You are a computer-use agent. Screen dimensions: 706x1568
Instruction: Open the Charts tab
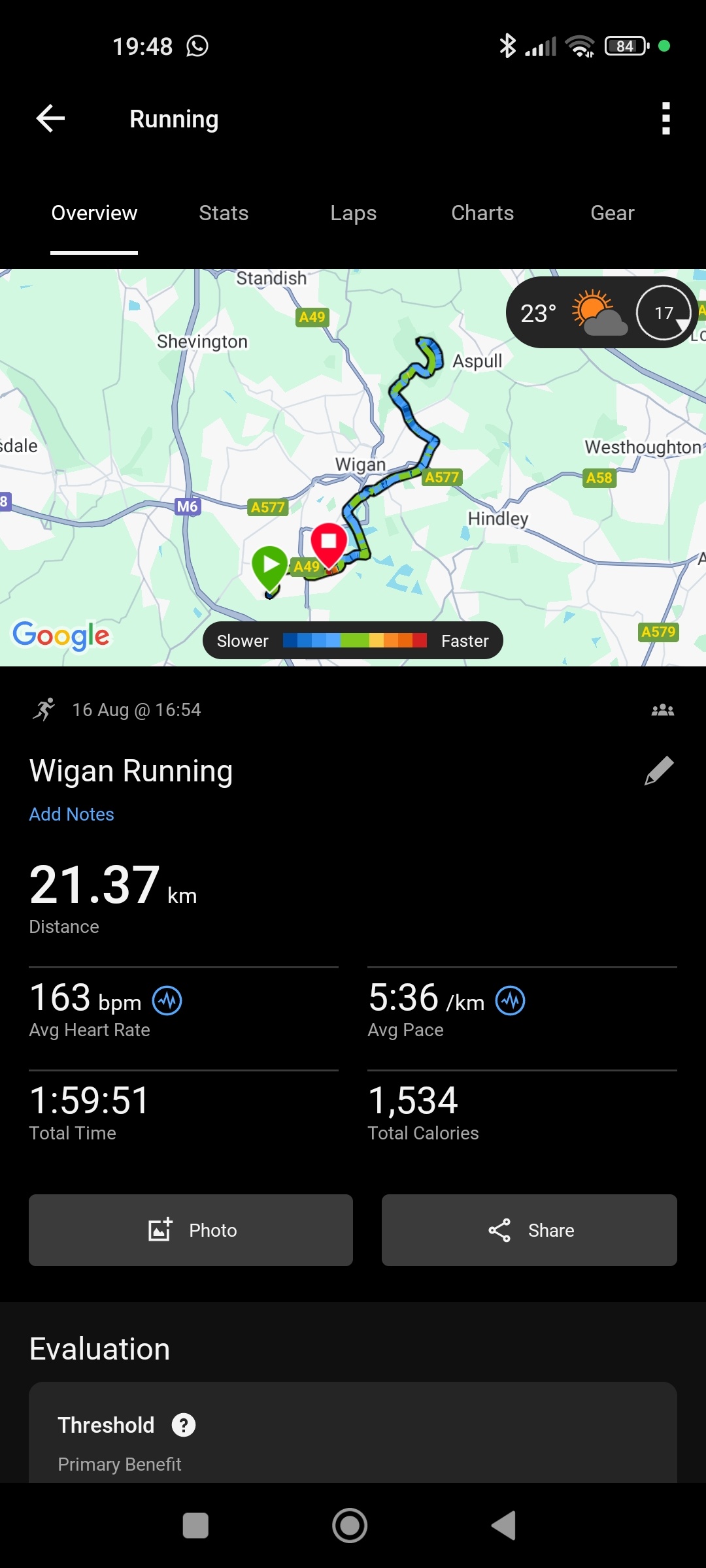tap(482, 214)
